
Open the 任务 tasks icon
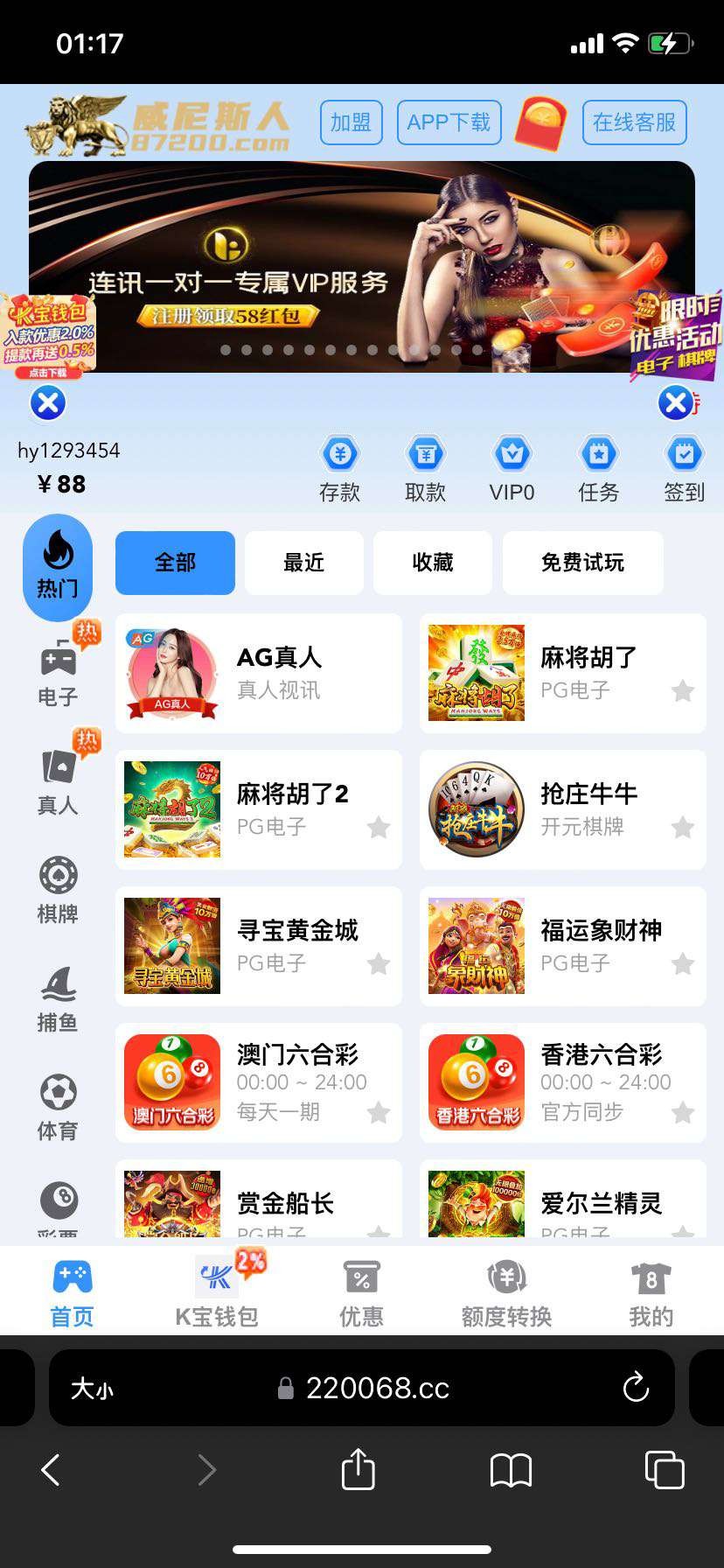[598, 469]
